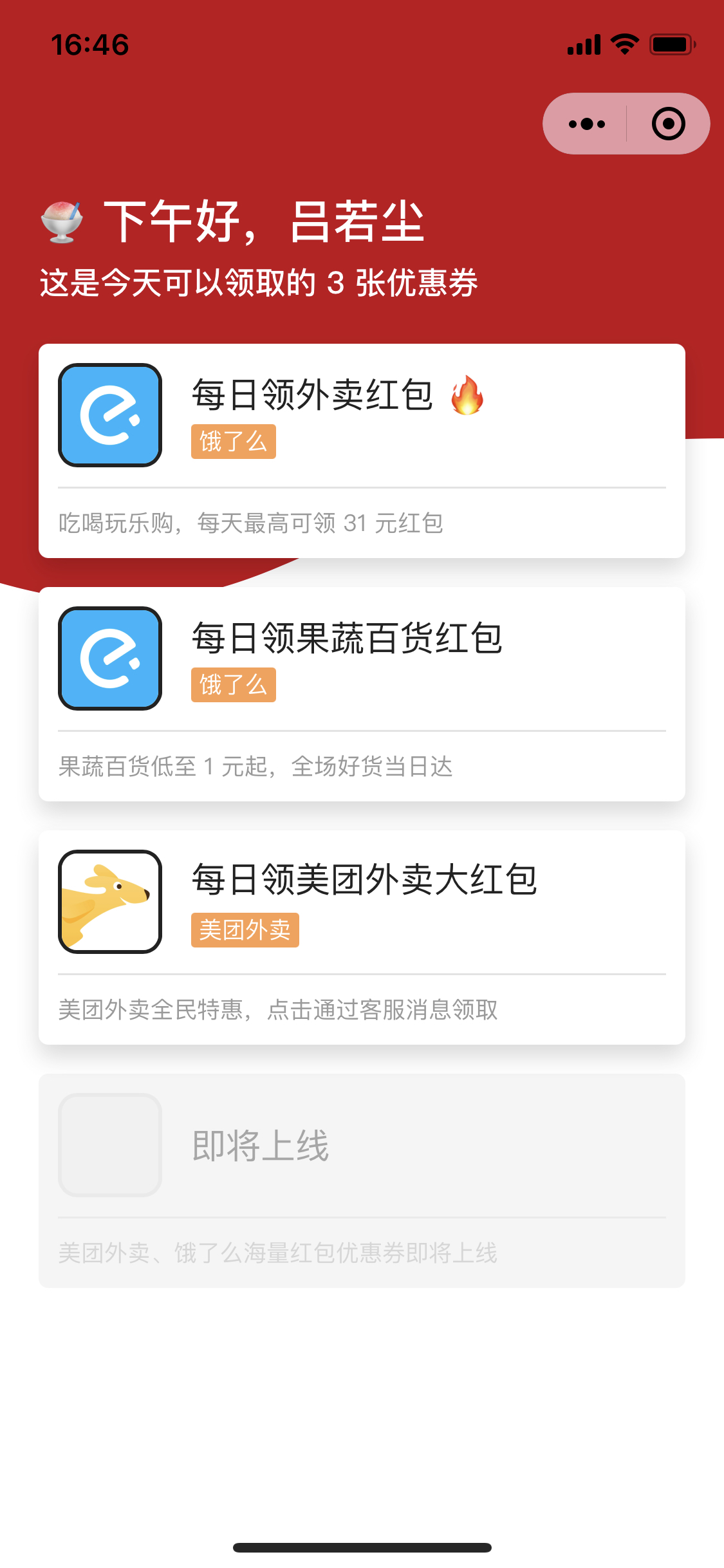Open the 每日领外卖红包 card
Screen dimensions: 724x1568
pos(362,451)
